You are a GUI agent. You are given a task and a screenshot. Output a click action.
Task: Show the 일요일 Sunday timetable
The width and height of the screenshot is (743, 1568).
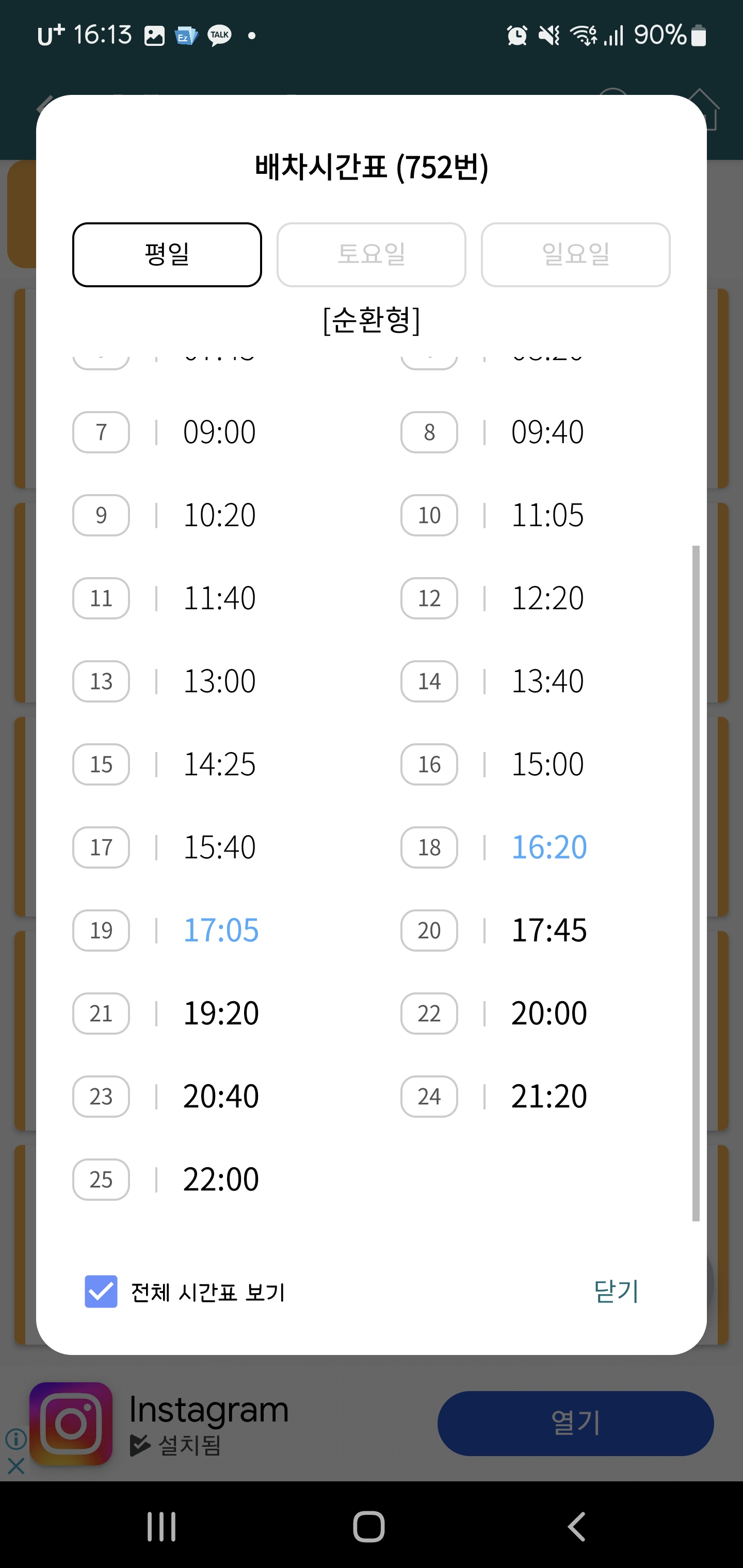point(575,254)
